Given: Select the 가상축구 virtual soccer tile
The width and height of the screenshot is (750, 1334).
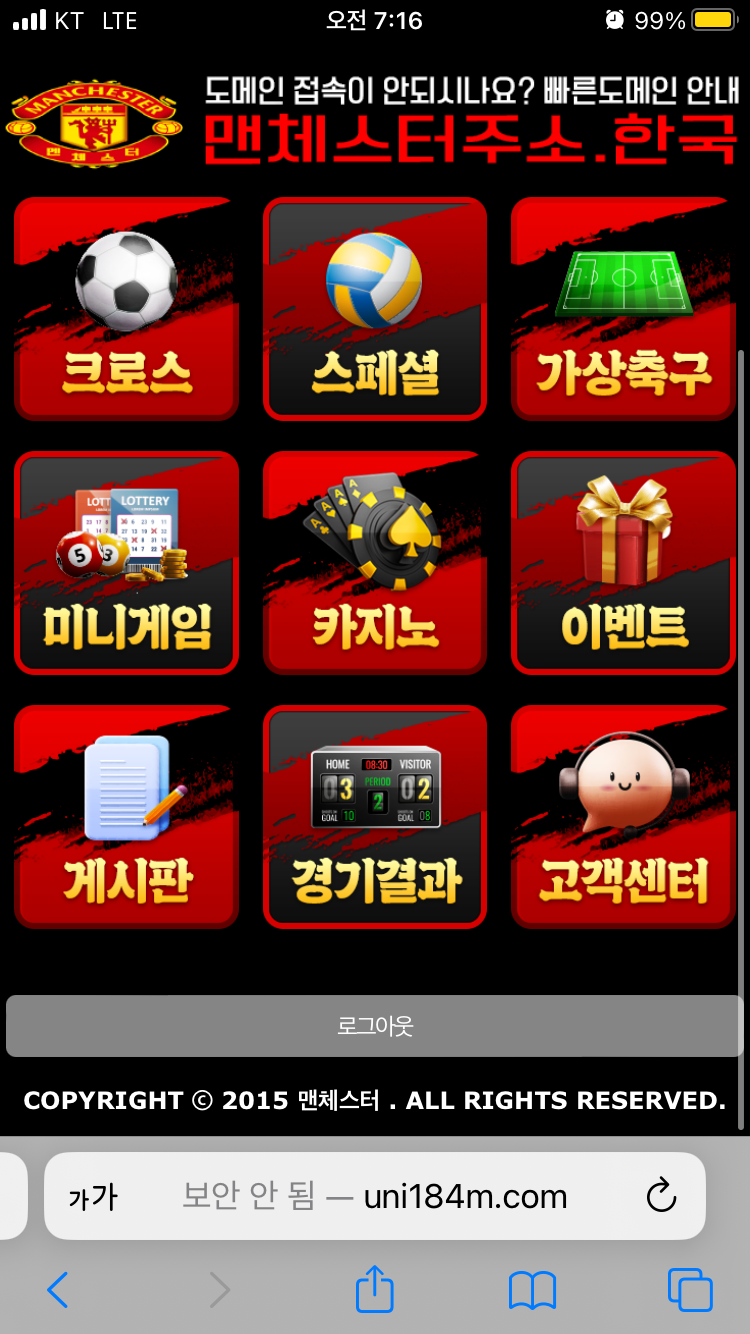Looking at the screenshot, I should (623, 309).
